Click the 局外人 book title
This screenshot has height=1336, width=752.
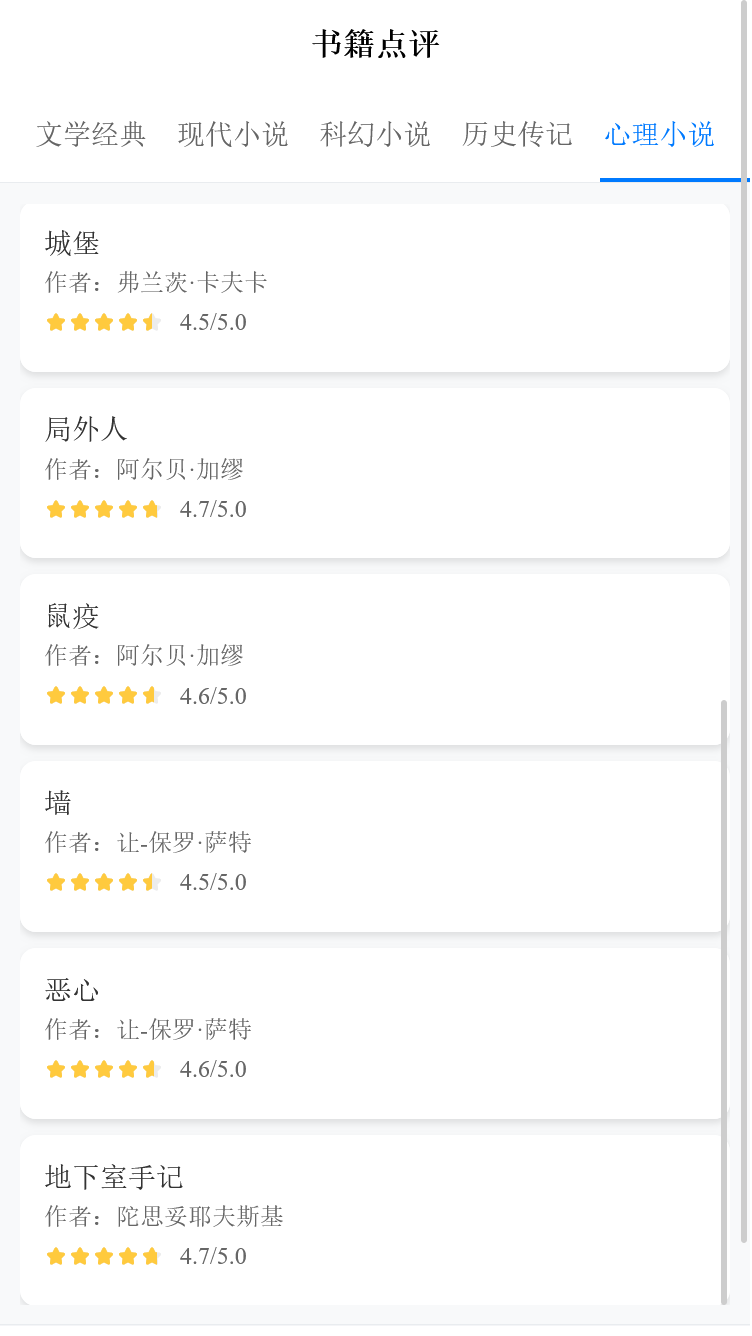tap(86, 430)
